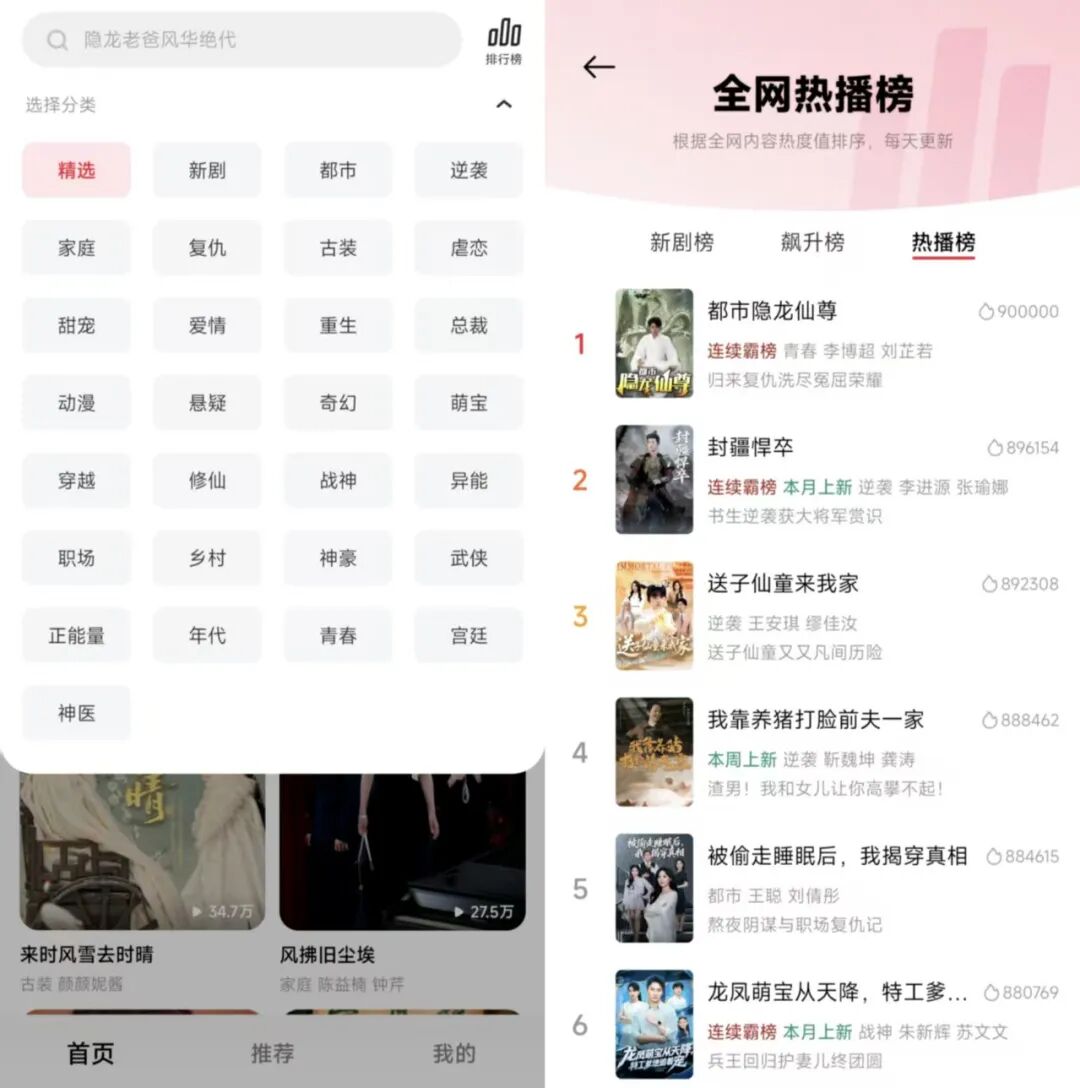Click the back arrow on 全网热播榜 page

pos(597,65)
